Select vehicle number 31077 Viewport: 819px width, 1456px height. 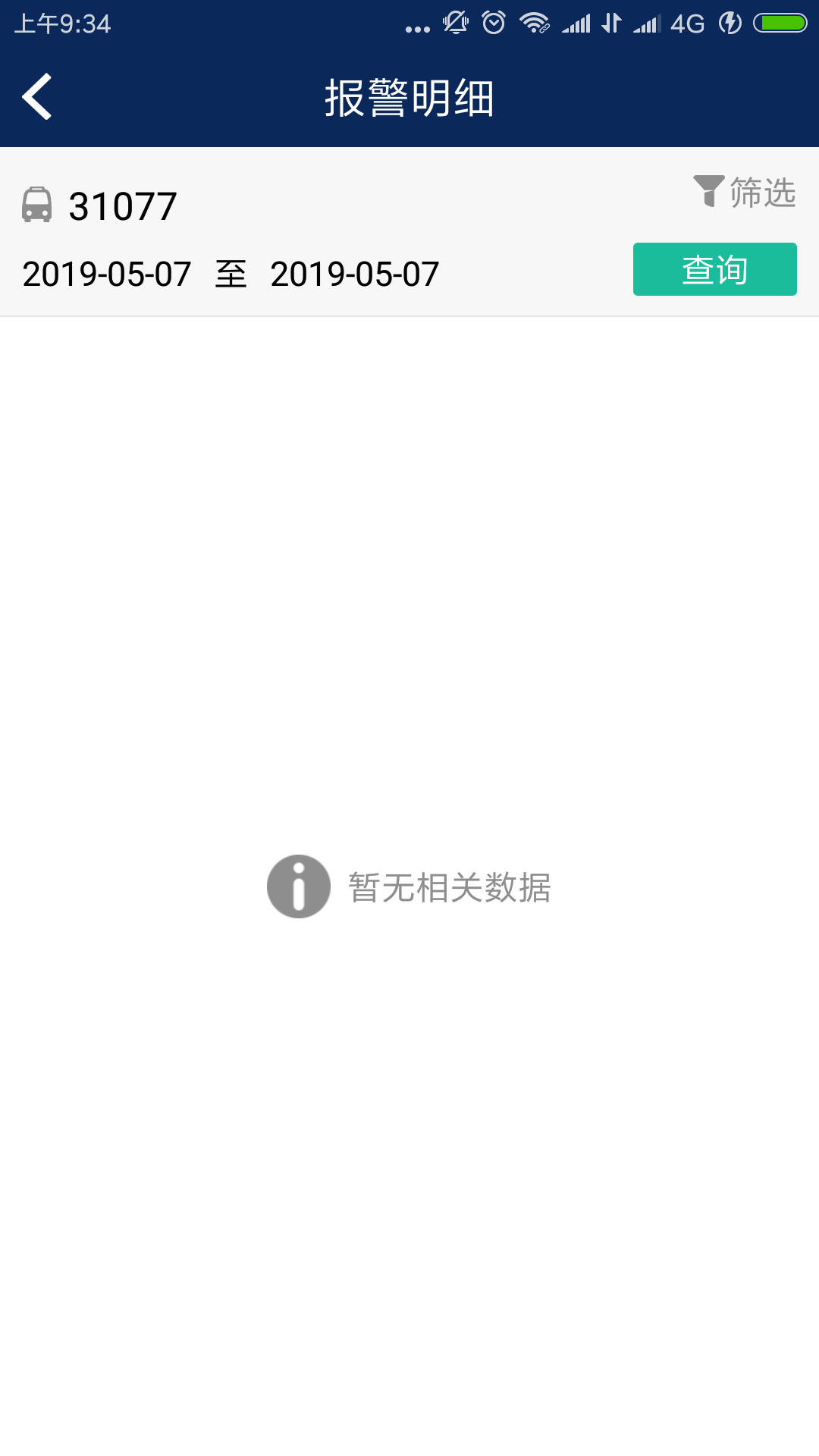click(121, 206)
